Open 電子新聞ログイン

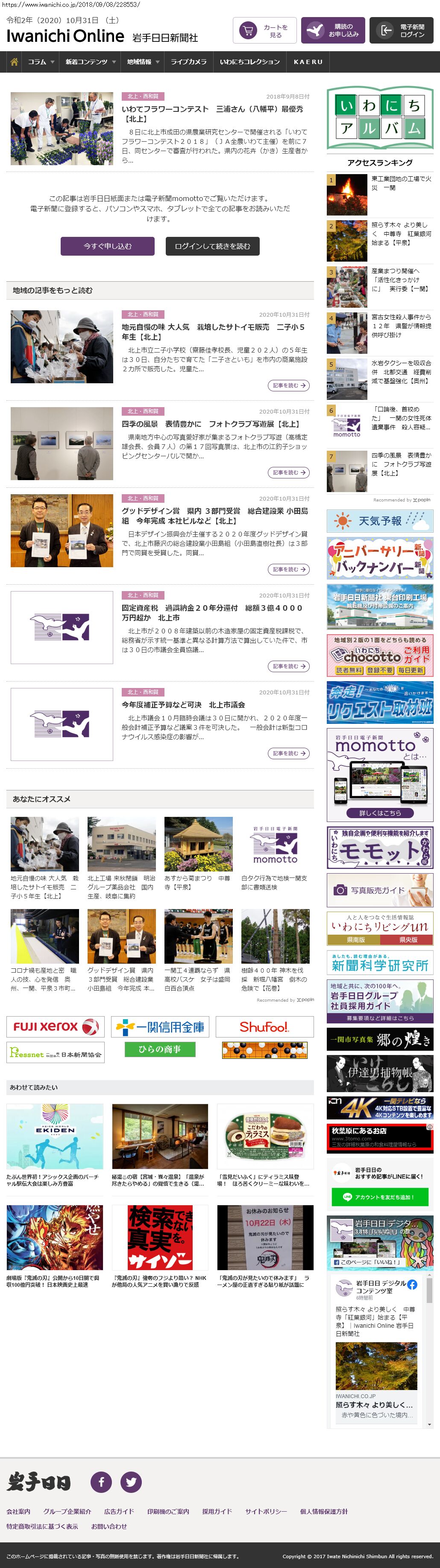(x=401, y=31)
